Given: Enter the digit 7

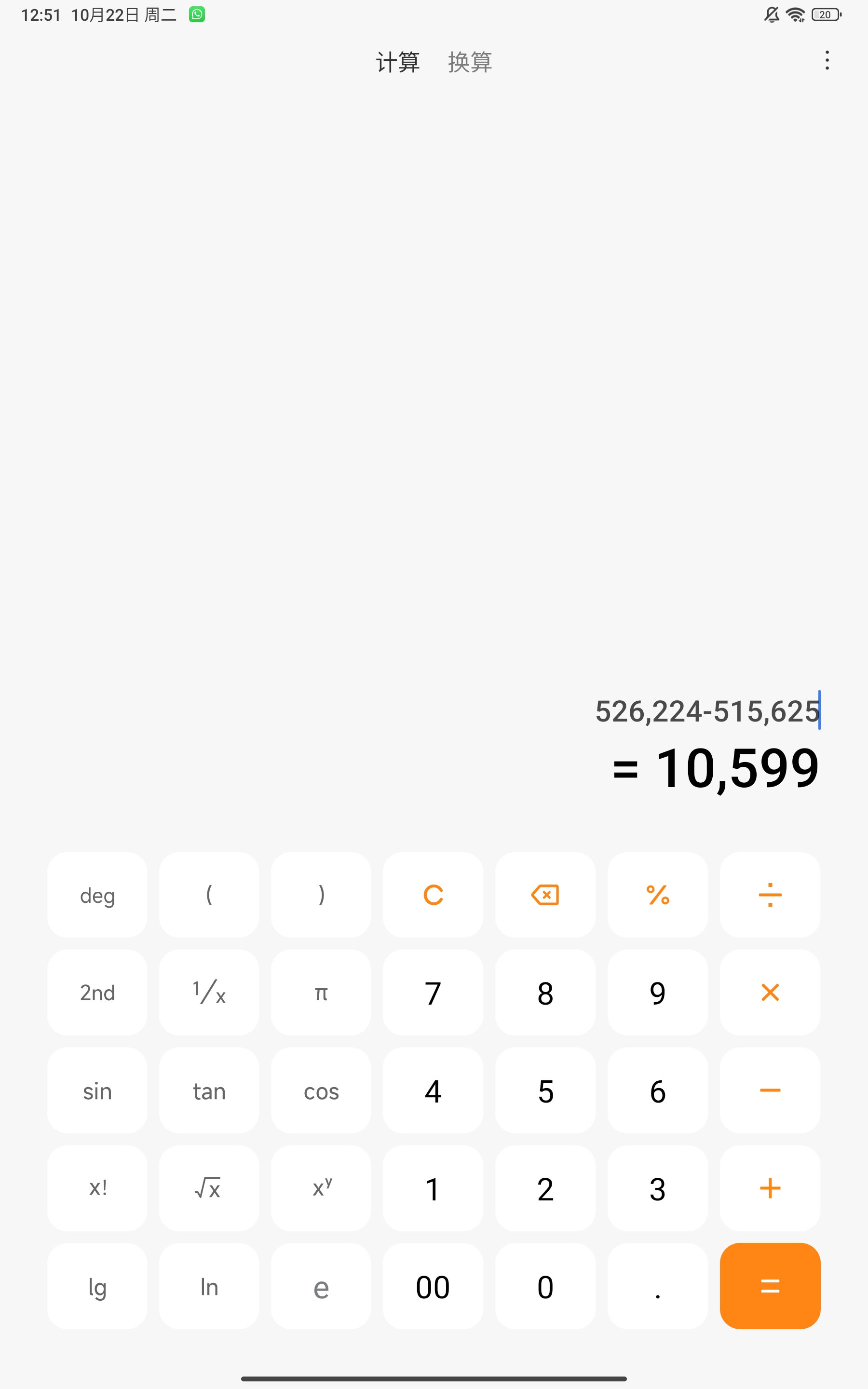Looking at the screenshot, I should (433, 993).
